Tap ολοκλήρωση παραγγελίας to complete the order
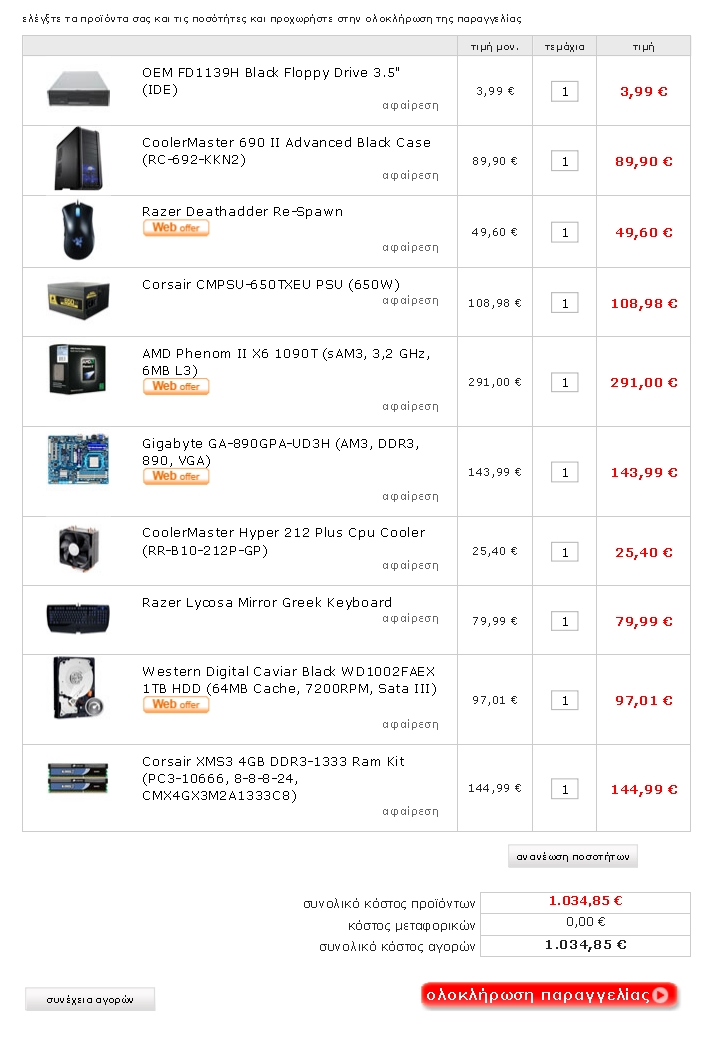The height and width of the screenshot is (1048, 710). (549, 995)
